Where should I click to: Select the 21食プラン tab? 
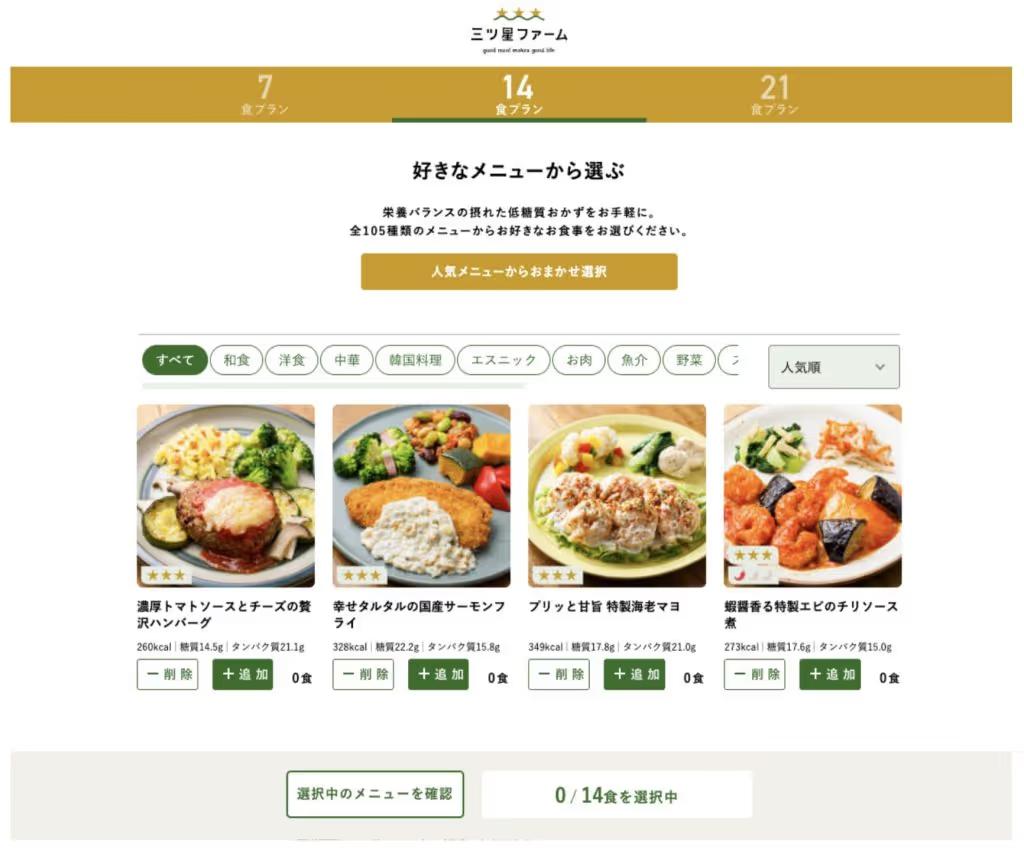774,94
